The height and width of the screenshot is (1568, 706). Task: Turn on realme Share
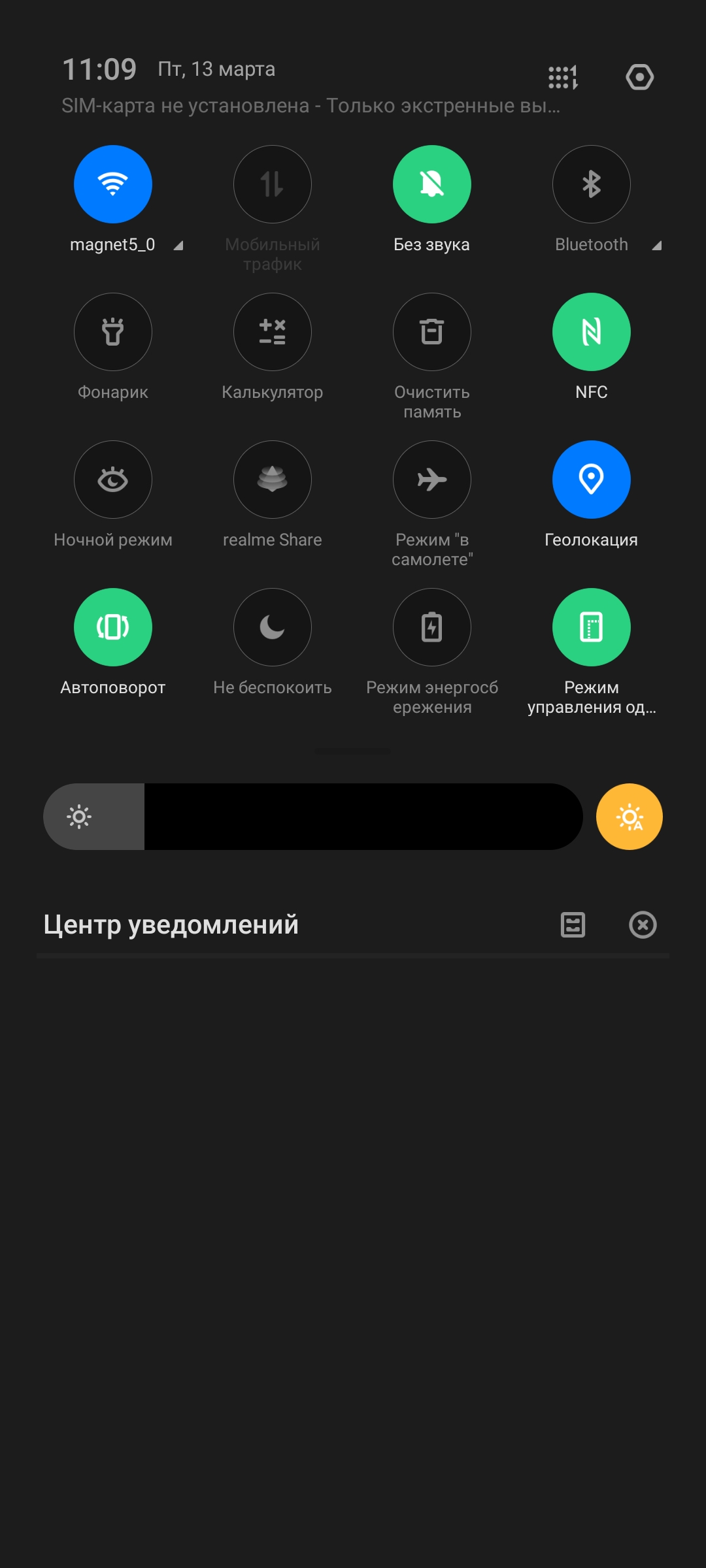tap(273, 480)
